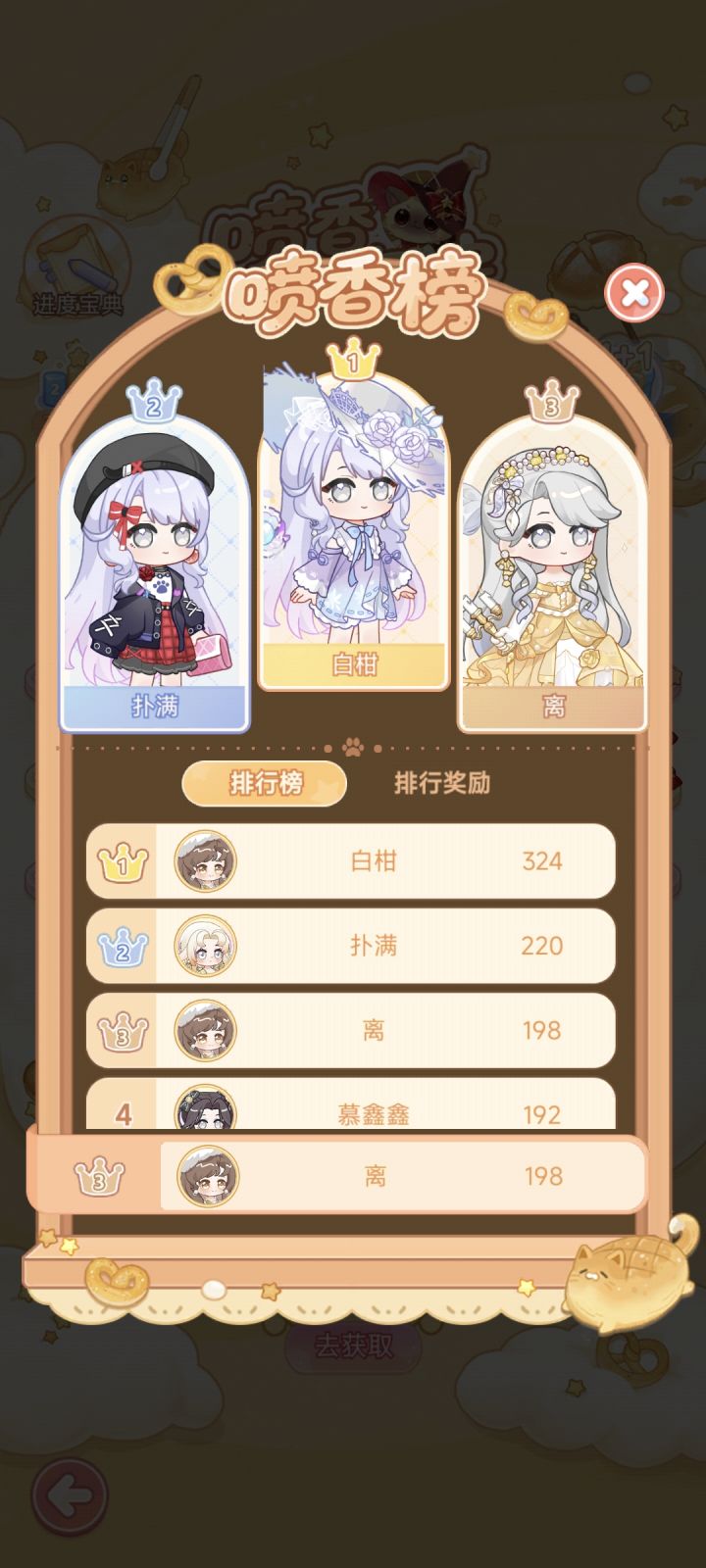Switch to the 排行奖励 tab
This screenshot has width=706, height=1568.
coord(441,784)
